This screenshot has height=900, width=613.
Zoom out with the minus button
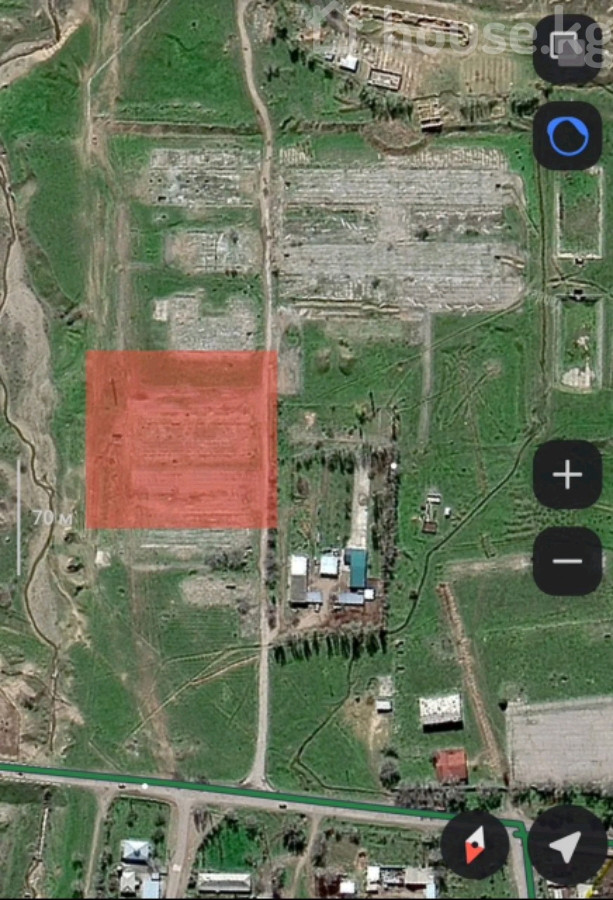pyautogui.click(x=567, y=561)
